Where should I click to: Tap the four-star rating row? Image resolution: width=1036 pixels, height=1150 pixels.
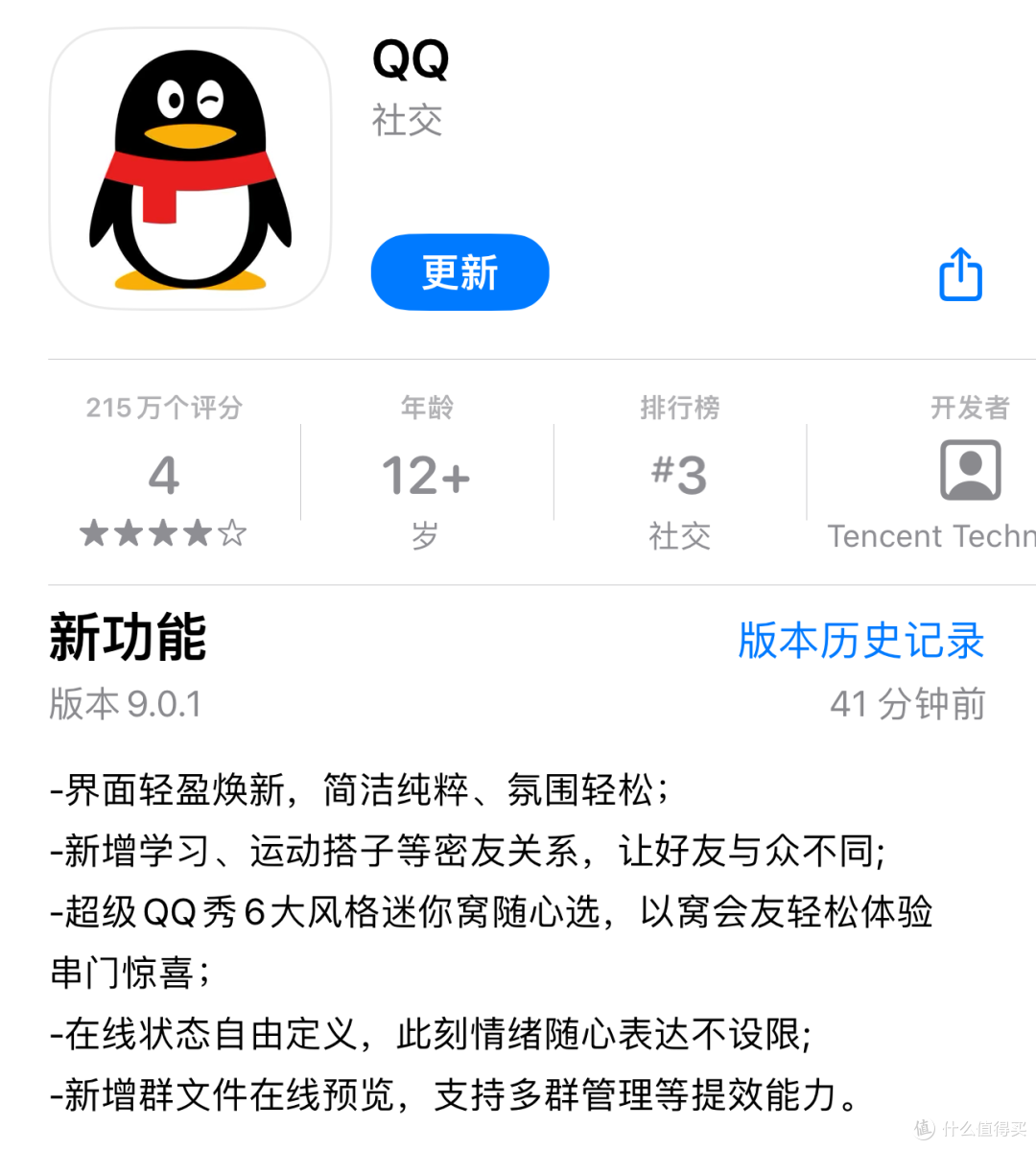click(x=162, y=534)
